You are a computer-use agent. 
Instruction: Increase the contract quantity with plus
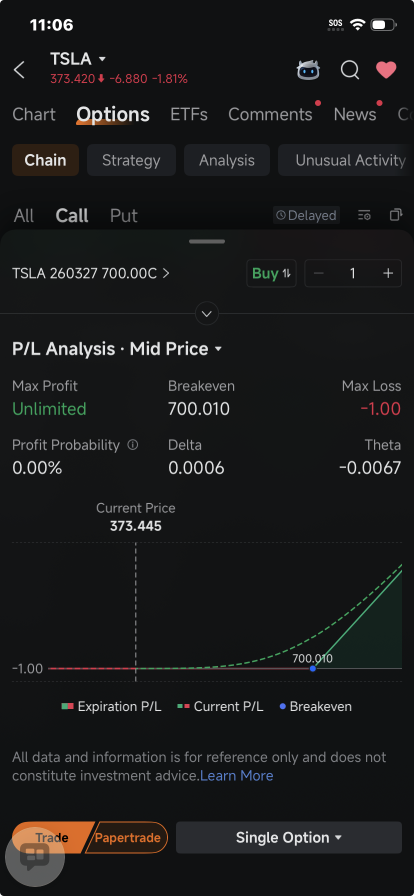click(x=388, y=274)
